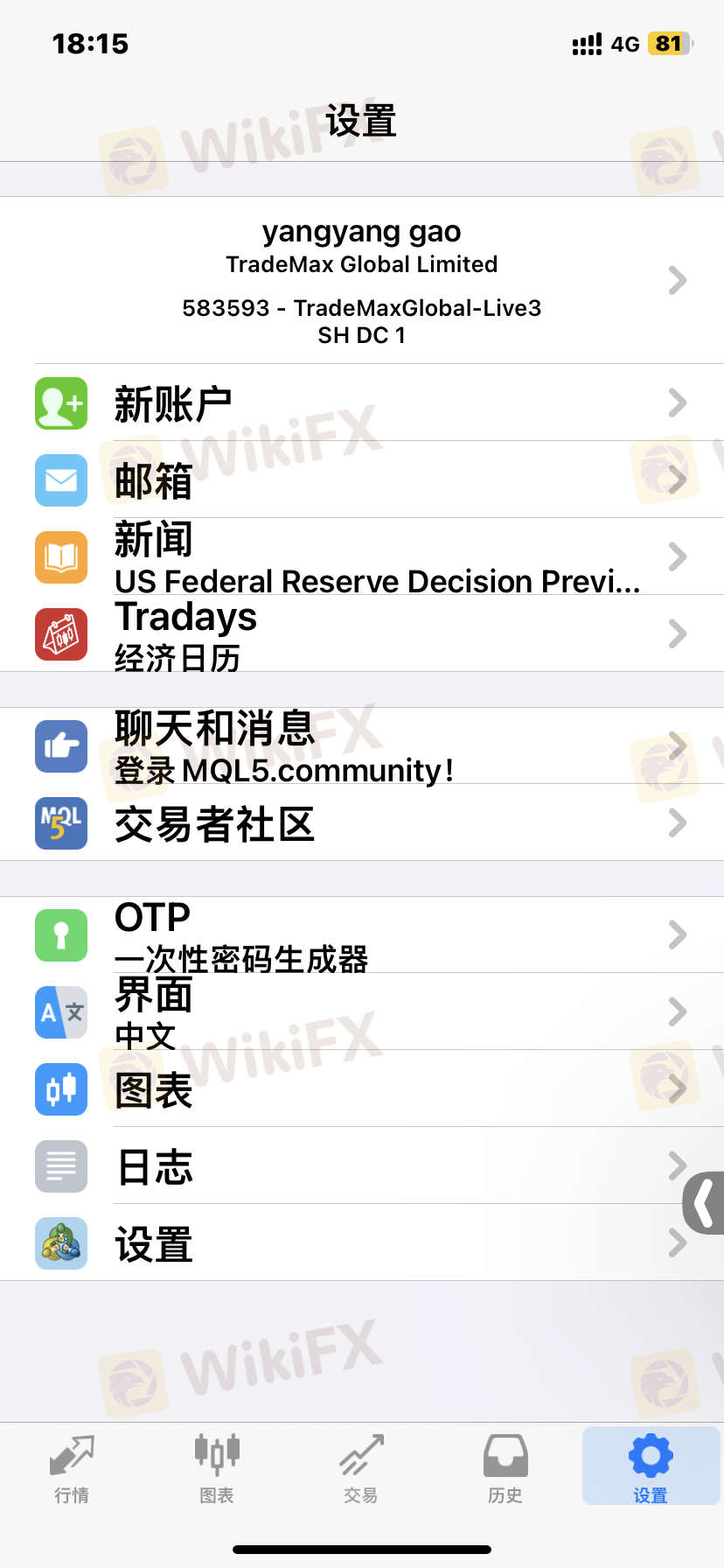Screen dimensions: 724x1568
Task: Open the yangyang gao account details
Action: (362, 280)
